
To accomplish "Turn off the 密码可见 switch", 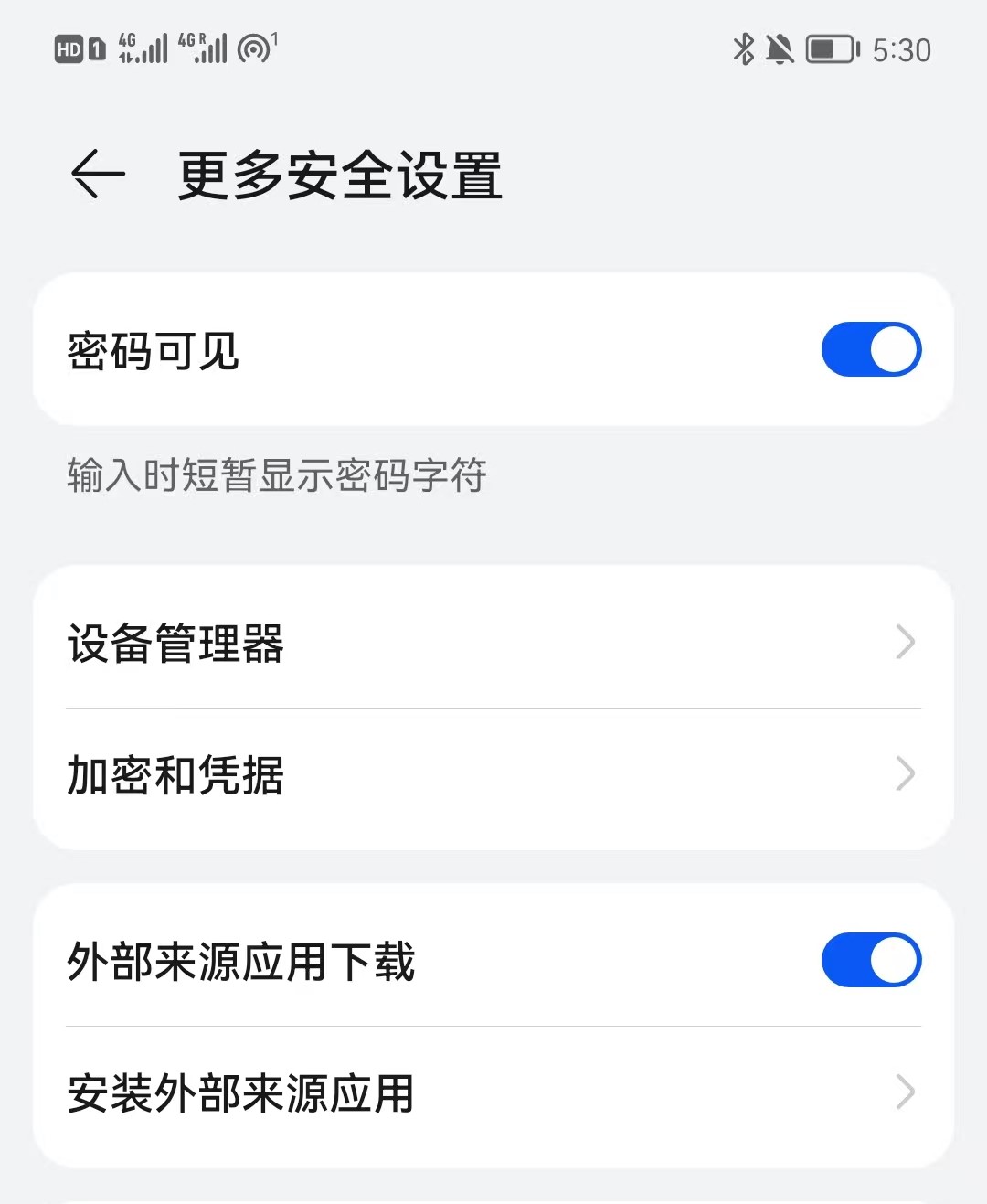I will pos(870,349).
